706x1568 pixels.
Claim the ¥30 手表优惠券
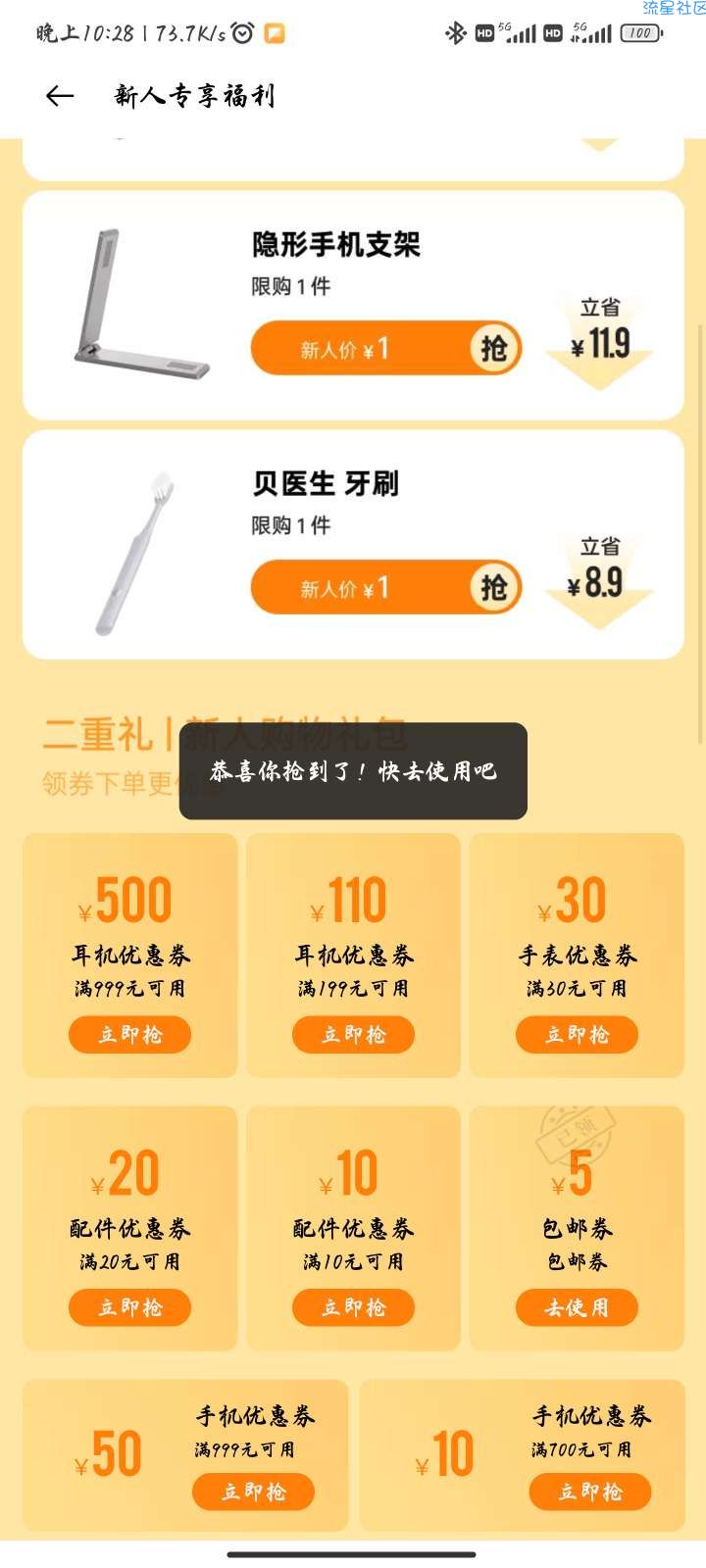tap(577, 1035)
